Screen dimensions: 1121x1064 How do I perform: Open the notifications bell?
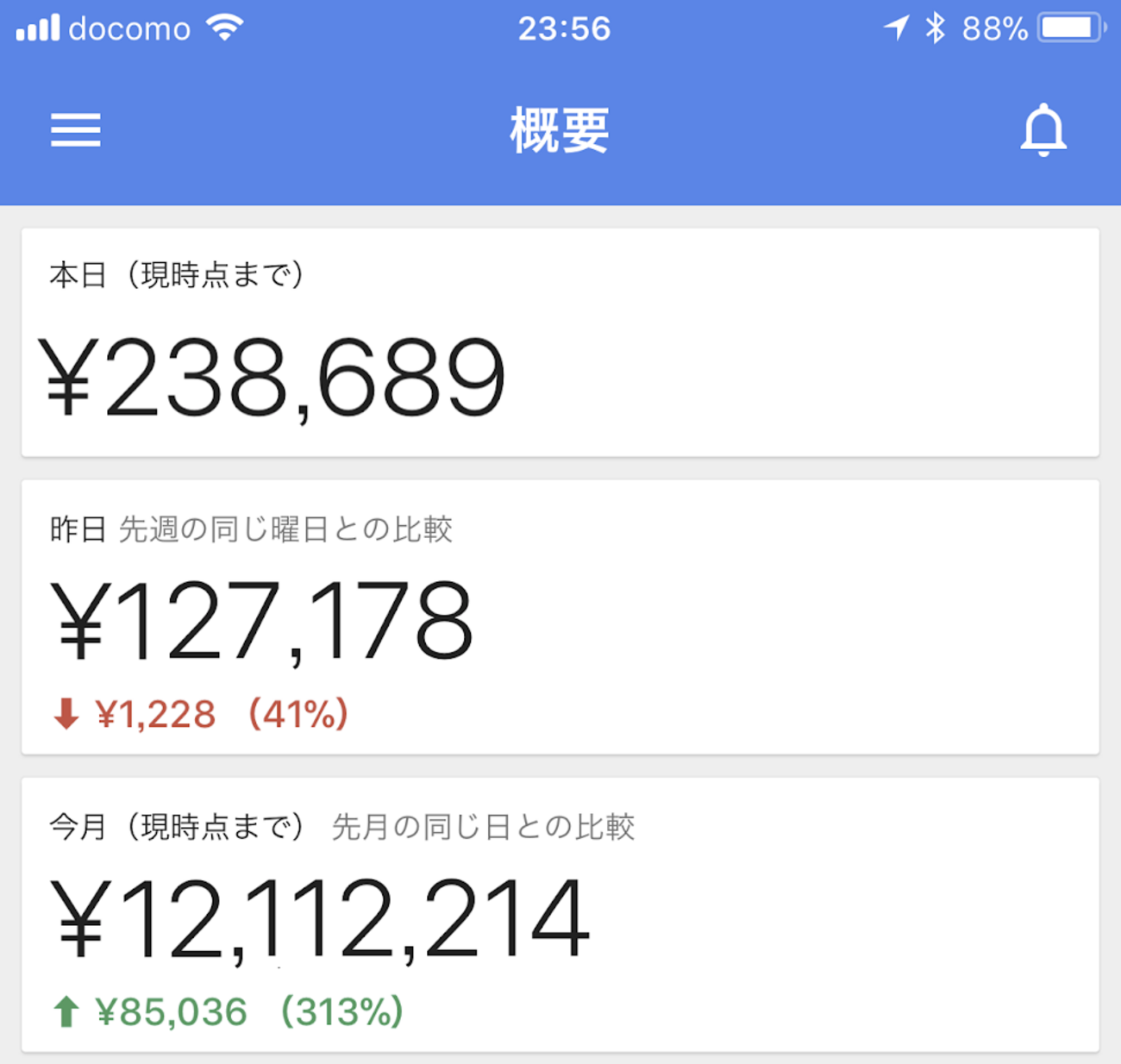coord(1043,130)
